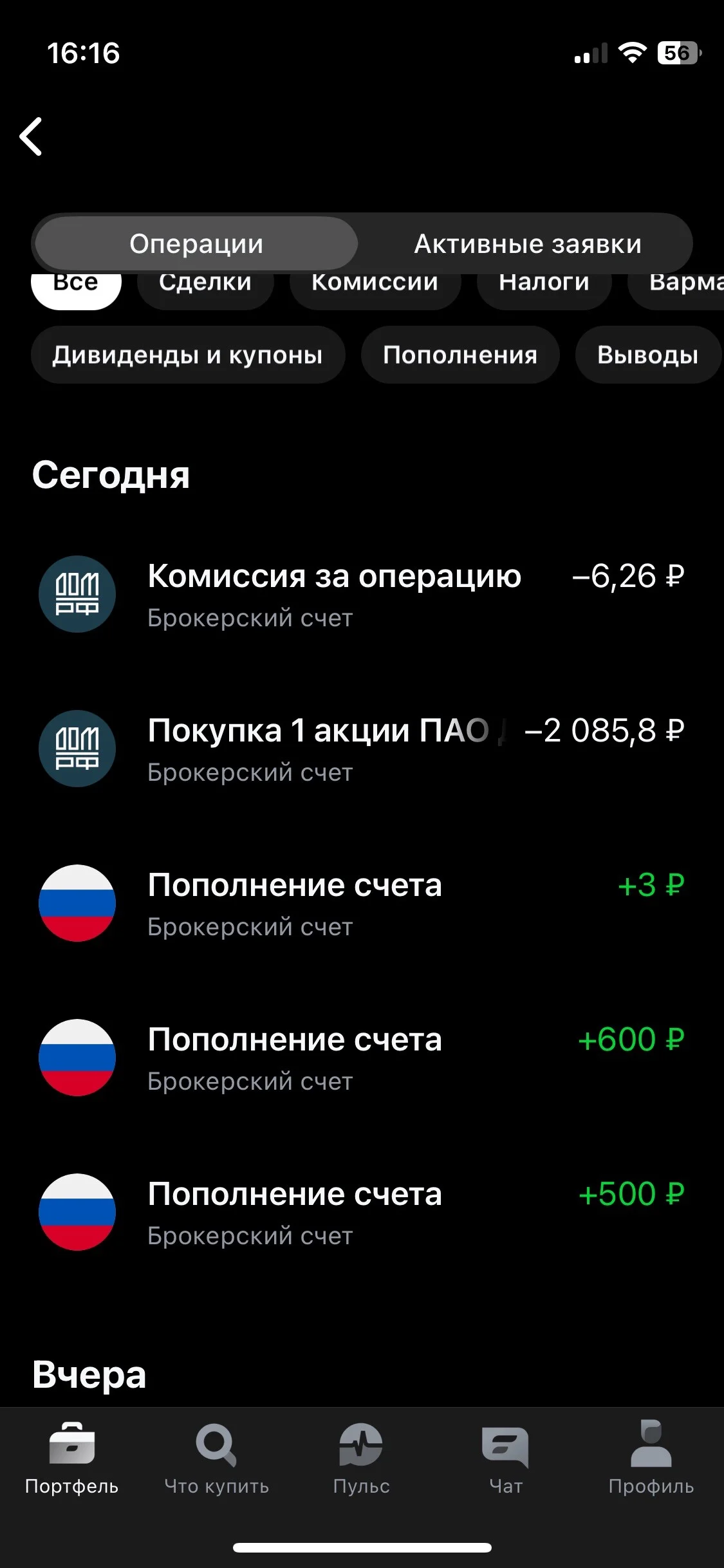Go to the Что купить tab
The height and width of the screenshot is (1568, 724).
217,1459
